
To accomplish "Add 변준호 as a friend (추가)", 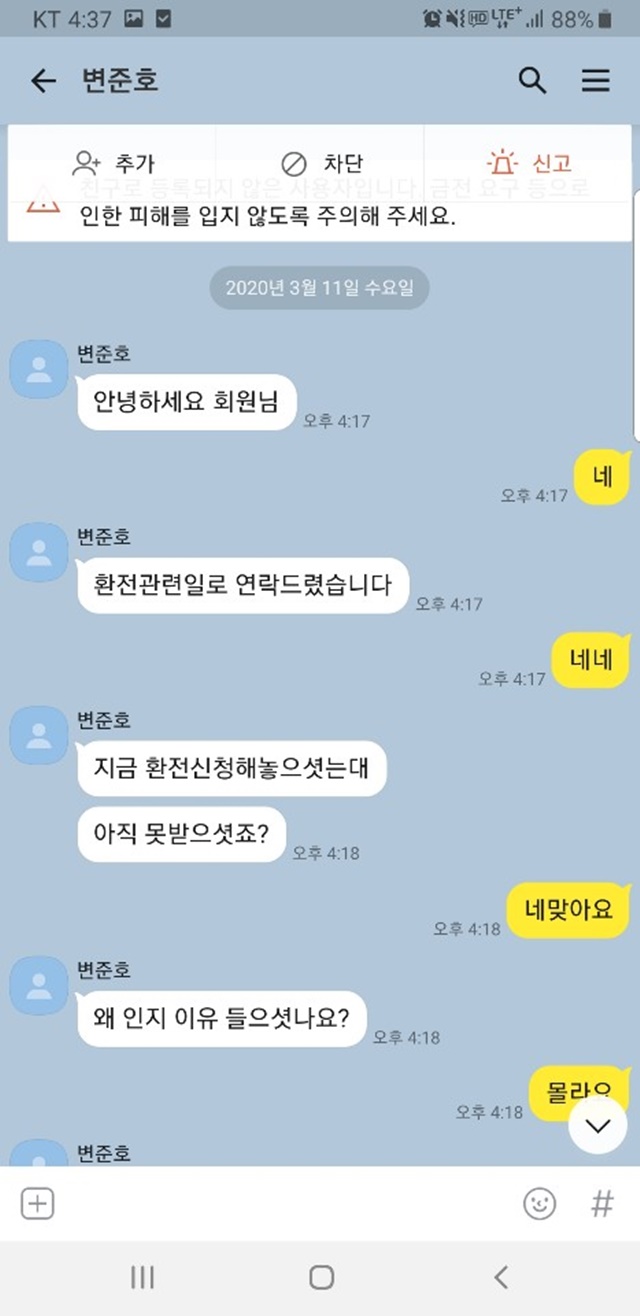I will [114, 163].
